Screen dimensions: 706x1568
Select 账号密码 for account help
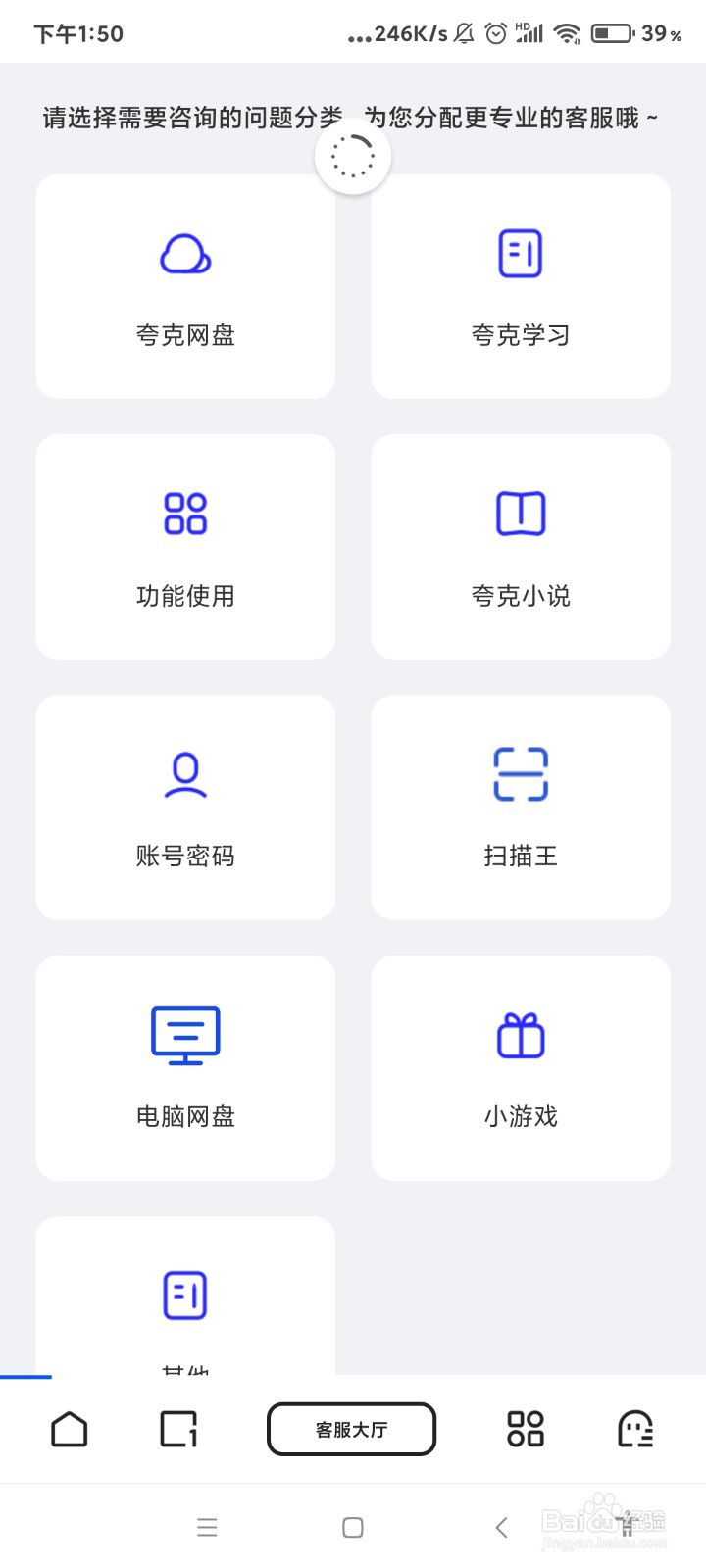[185, 808]
